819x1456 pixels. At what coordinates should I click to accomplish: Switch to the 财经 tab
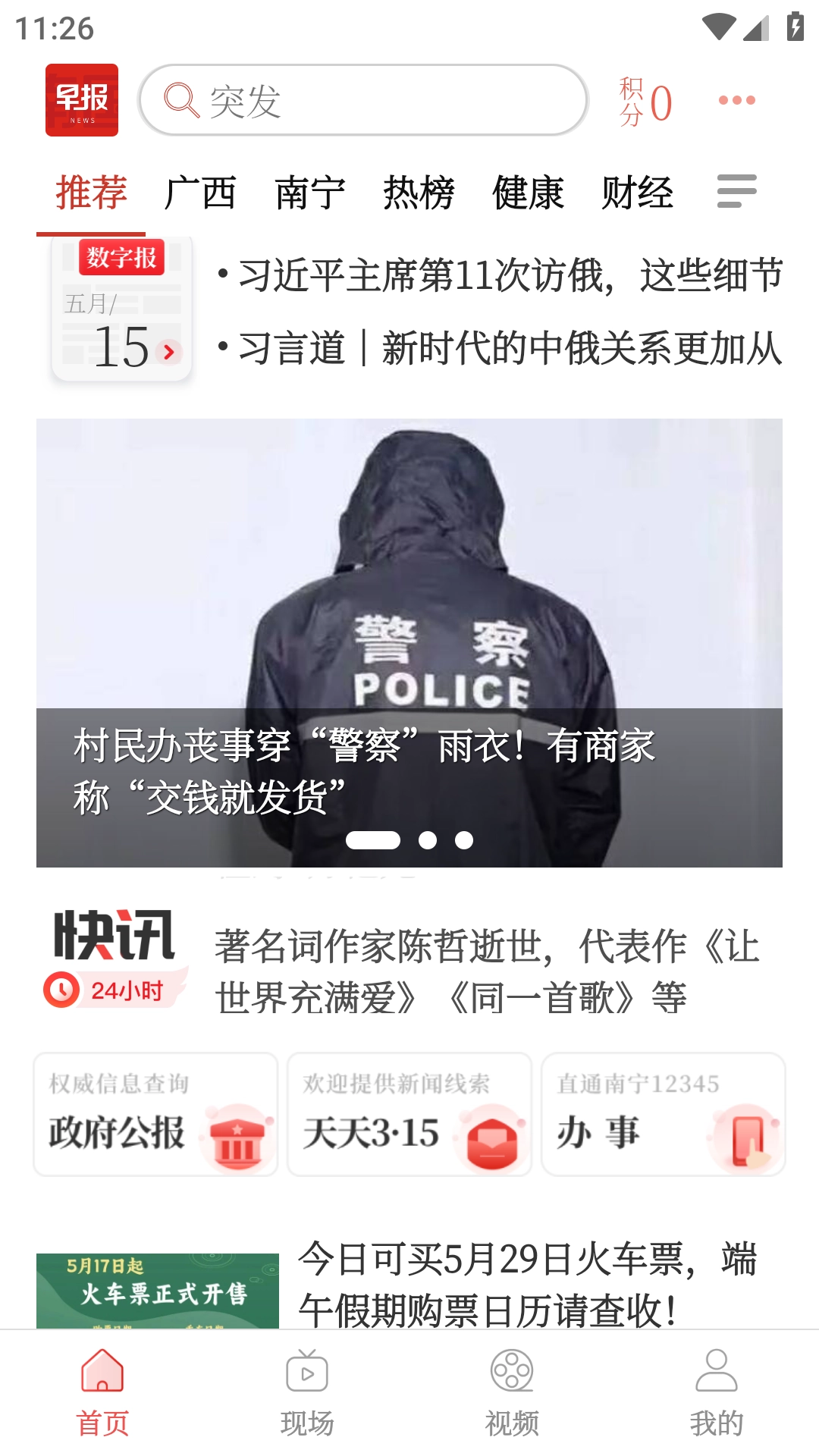coord(637,193)
